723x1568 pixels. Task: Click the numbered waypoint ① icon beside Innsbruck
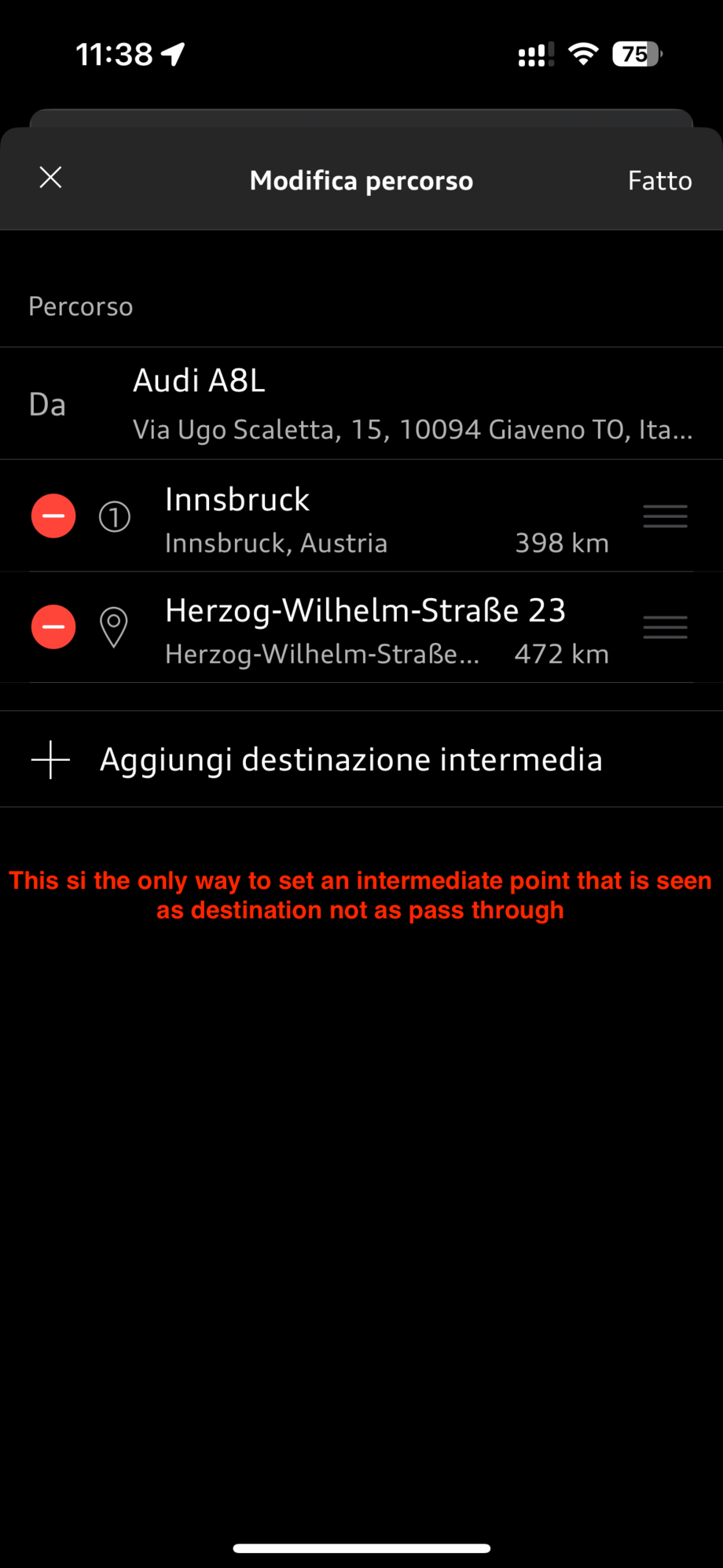(x=114, y=516)
